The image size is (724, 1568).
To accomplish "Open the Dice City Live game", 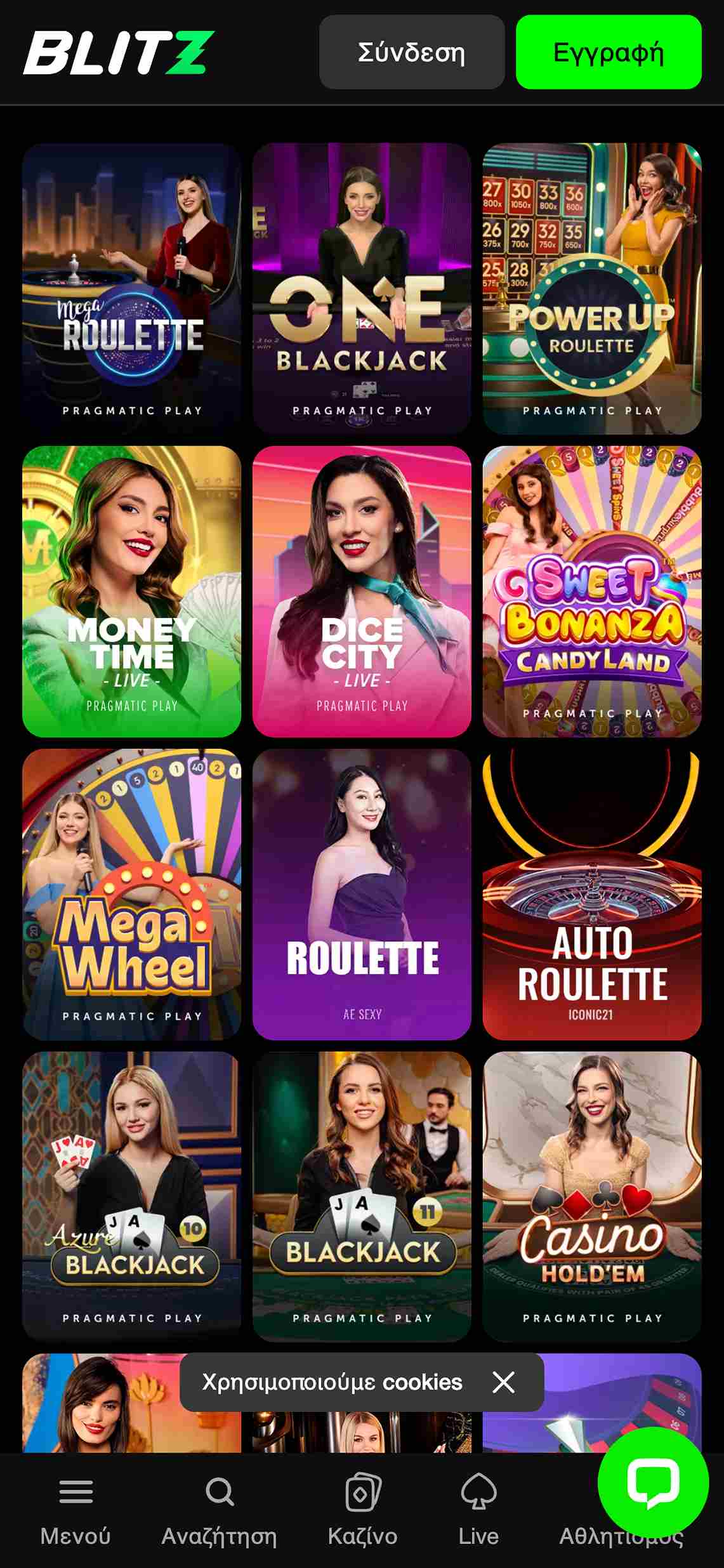I will coord(362,591).
